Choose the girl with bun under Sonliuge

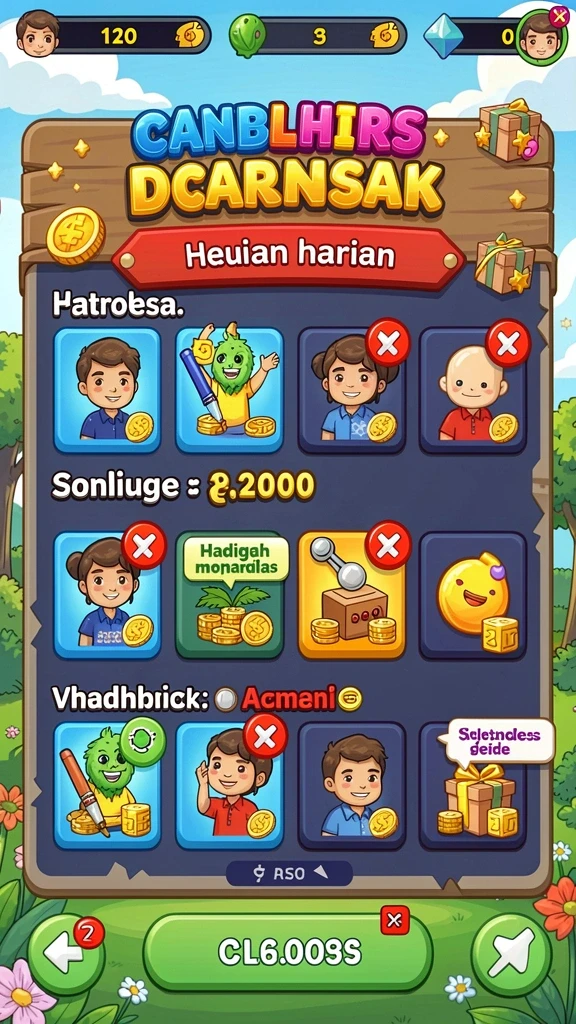(x=107, y=595)
